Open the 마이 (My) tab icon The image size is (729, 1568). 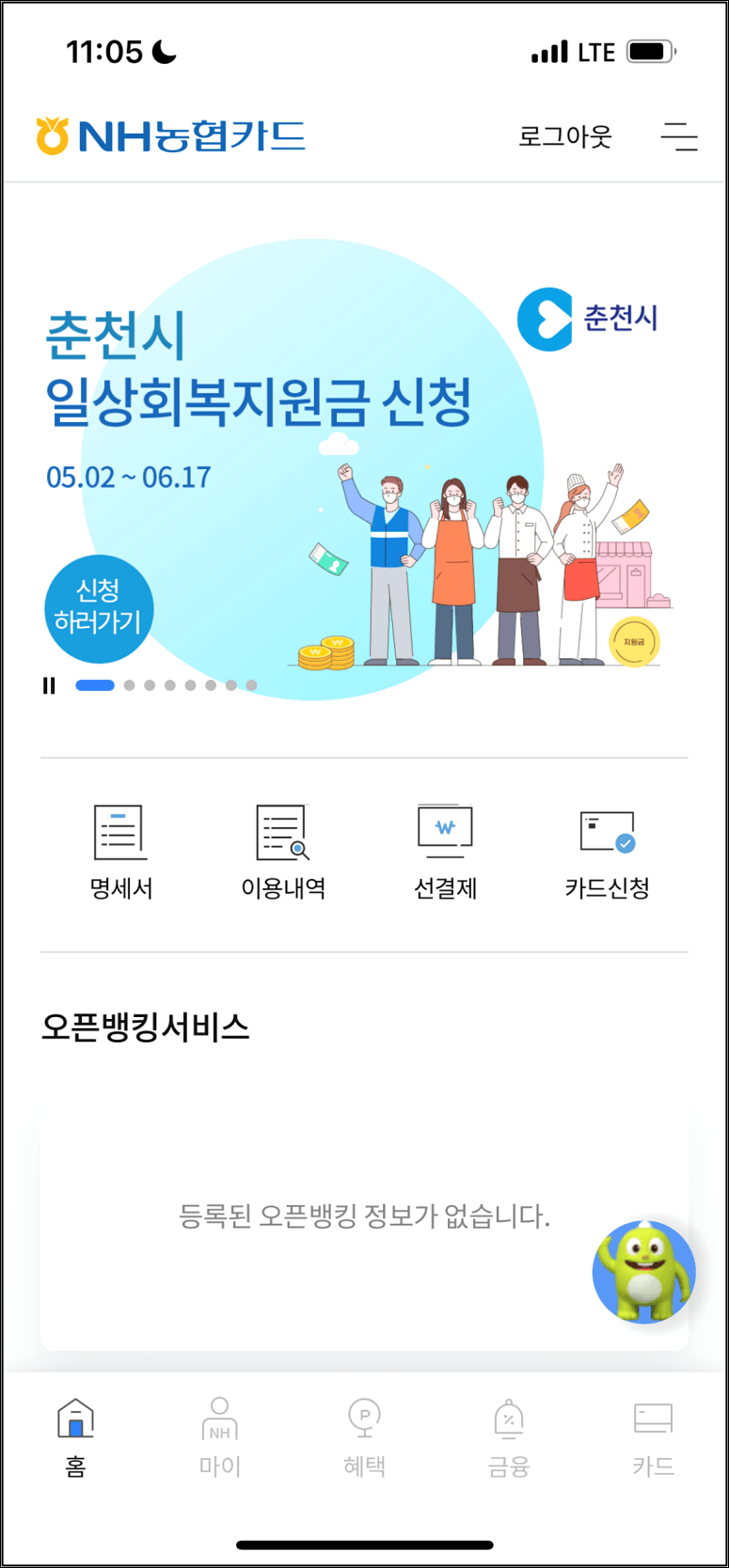(219, 1429)
